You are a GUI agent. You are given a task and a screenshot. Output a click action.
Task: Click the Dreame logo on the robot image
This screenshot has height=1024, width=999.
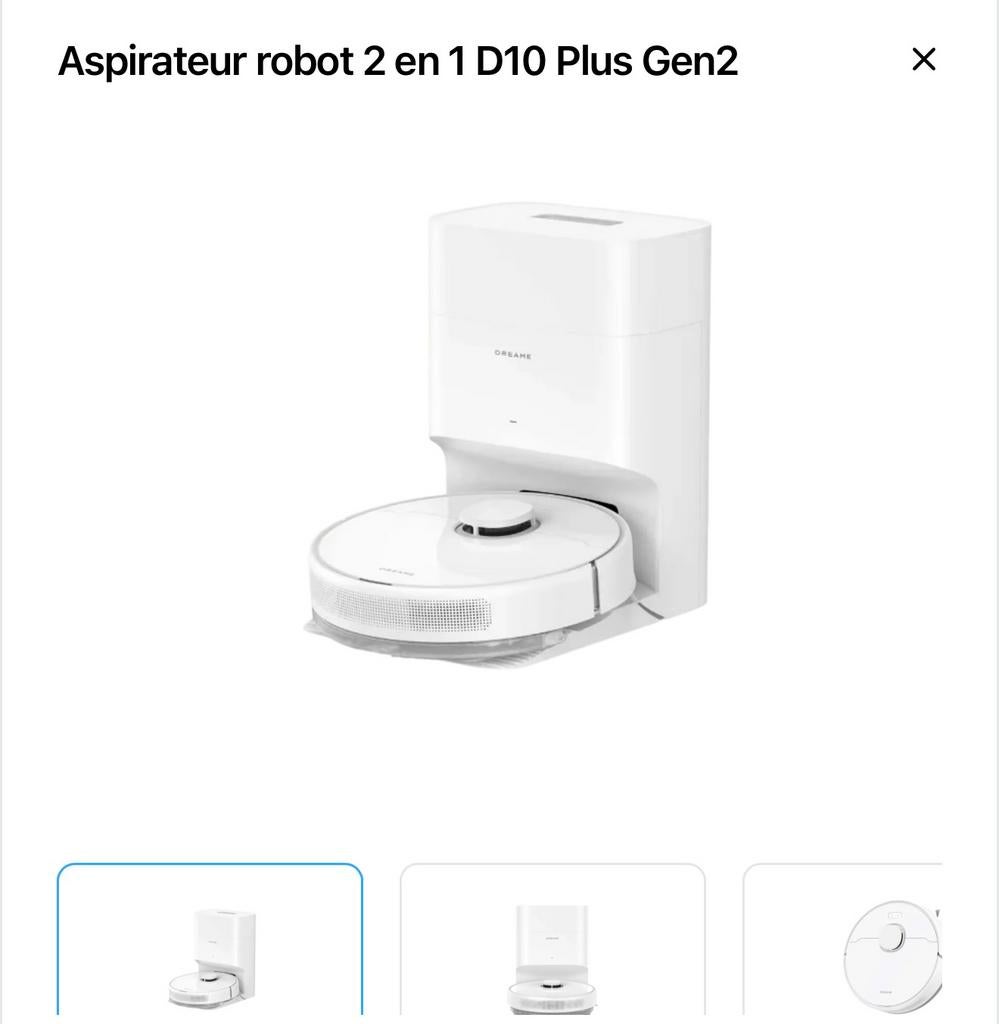[x=512, y=354]
